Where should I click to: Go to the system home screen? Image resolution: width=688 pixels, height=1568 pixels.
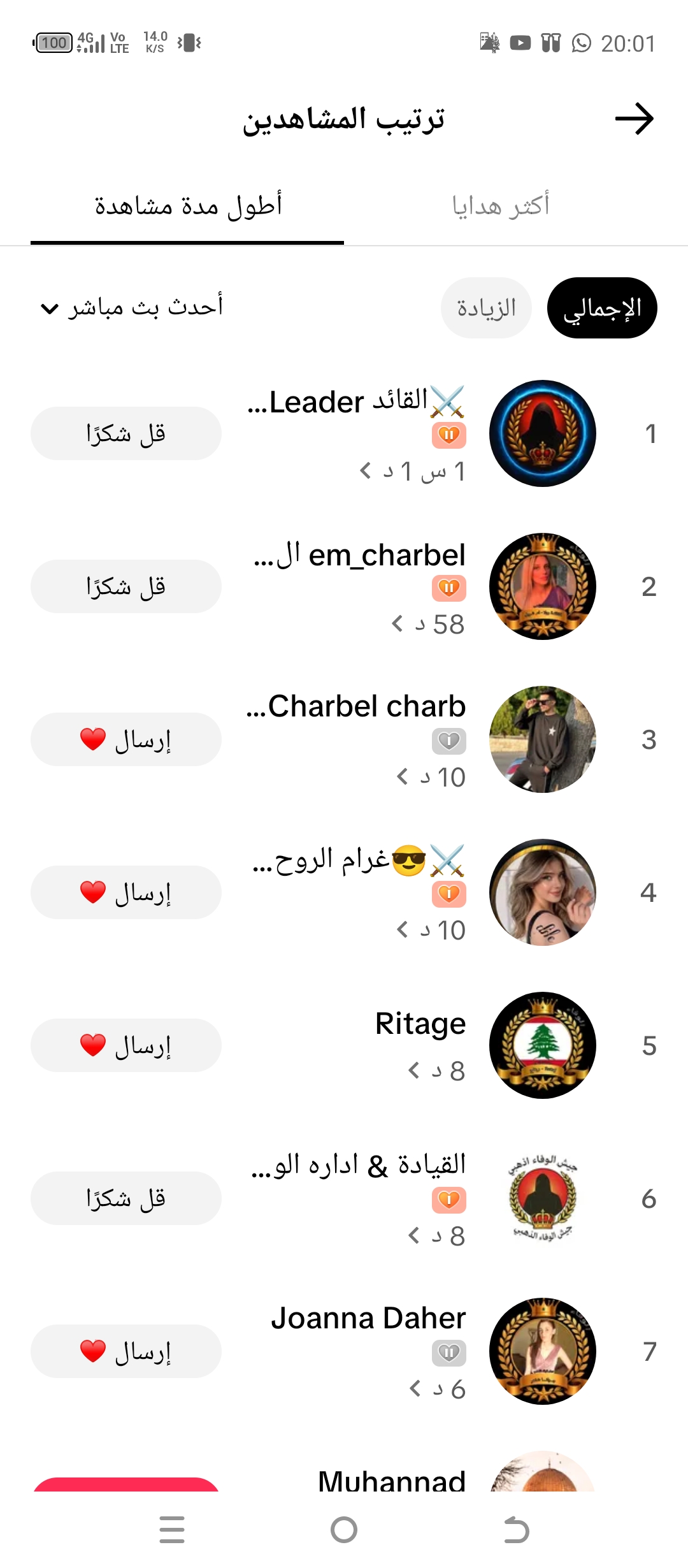(344, 1530)
